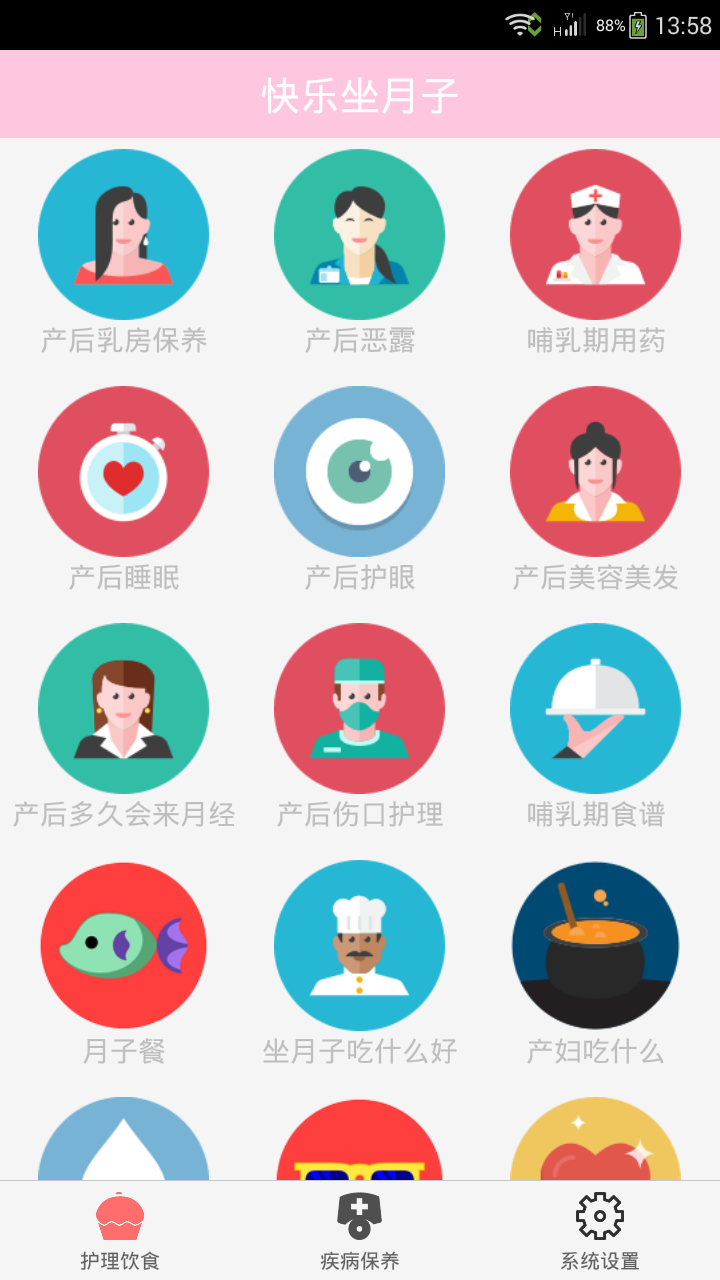Tap the 快乐坐月子 title bar
This screenshot has height=1280, width=720.
click(360, 93)
